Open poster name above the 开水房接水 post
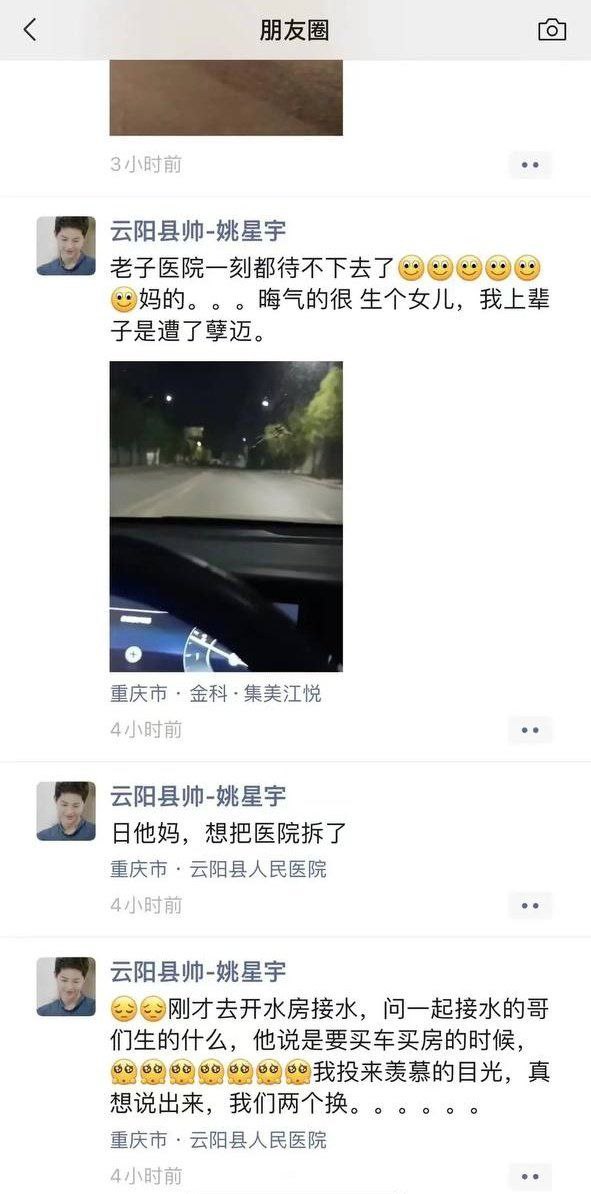Image resolution: width=591 pixels, height=1194 pixels. pos(198,972)
